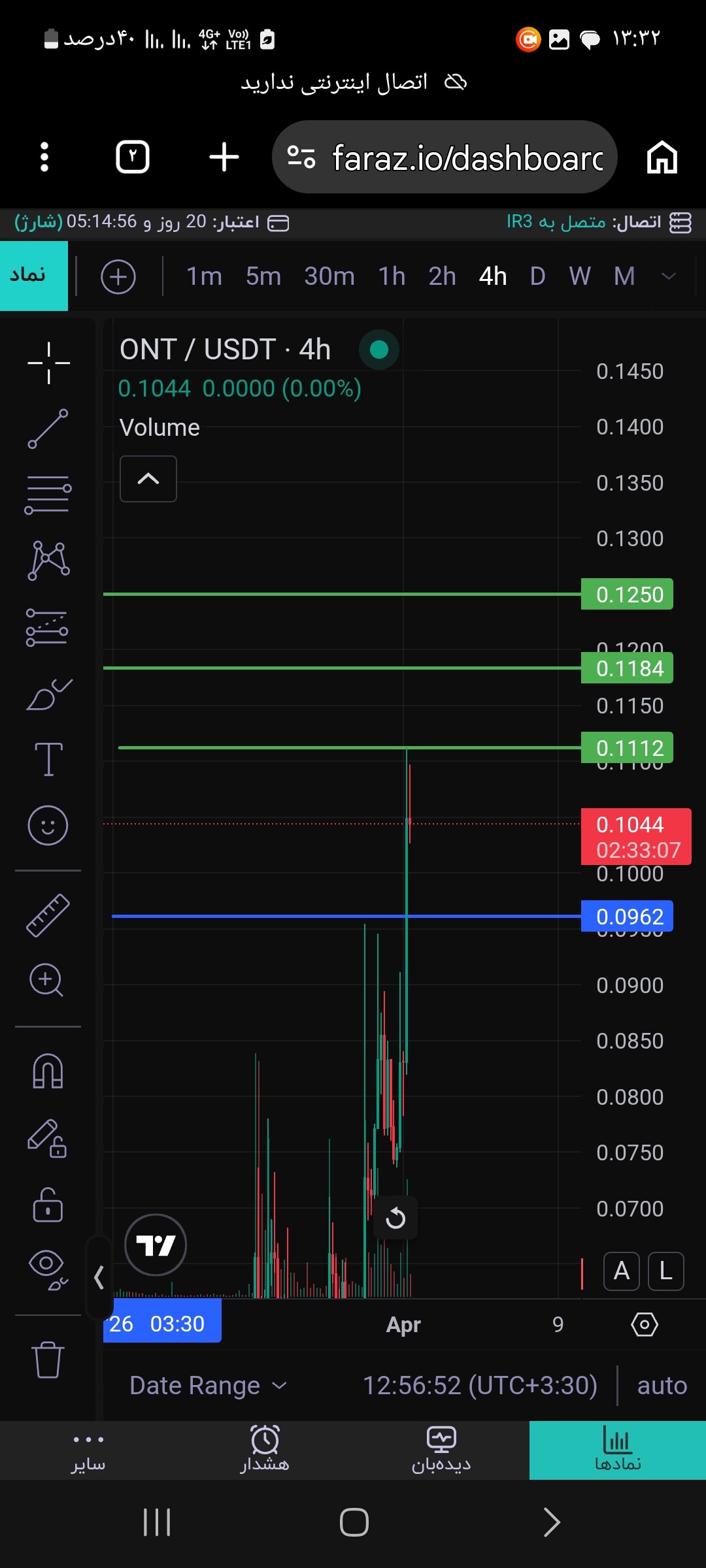Delete drawings with the trash icon
This screenshot has width=706, height=1568.
[x=48, y=1360]
